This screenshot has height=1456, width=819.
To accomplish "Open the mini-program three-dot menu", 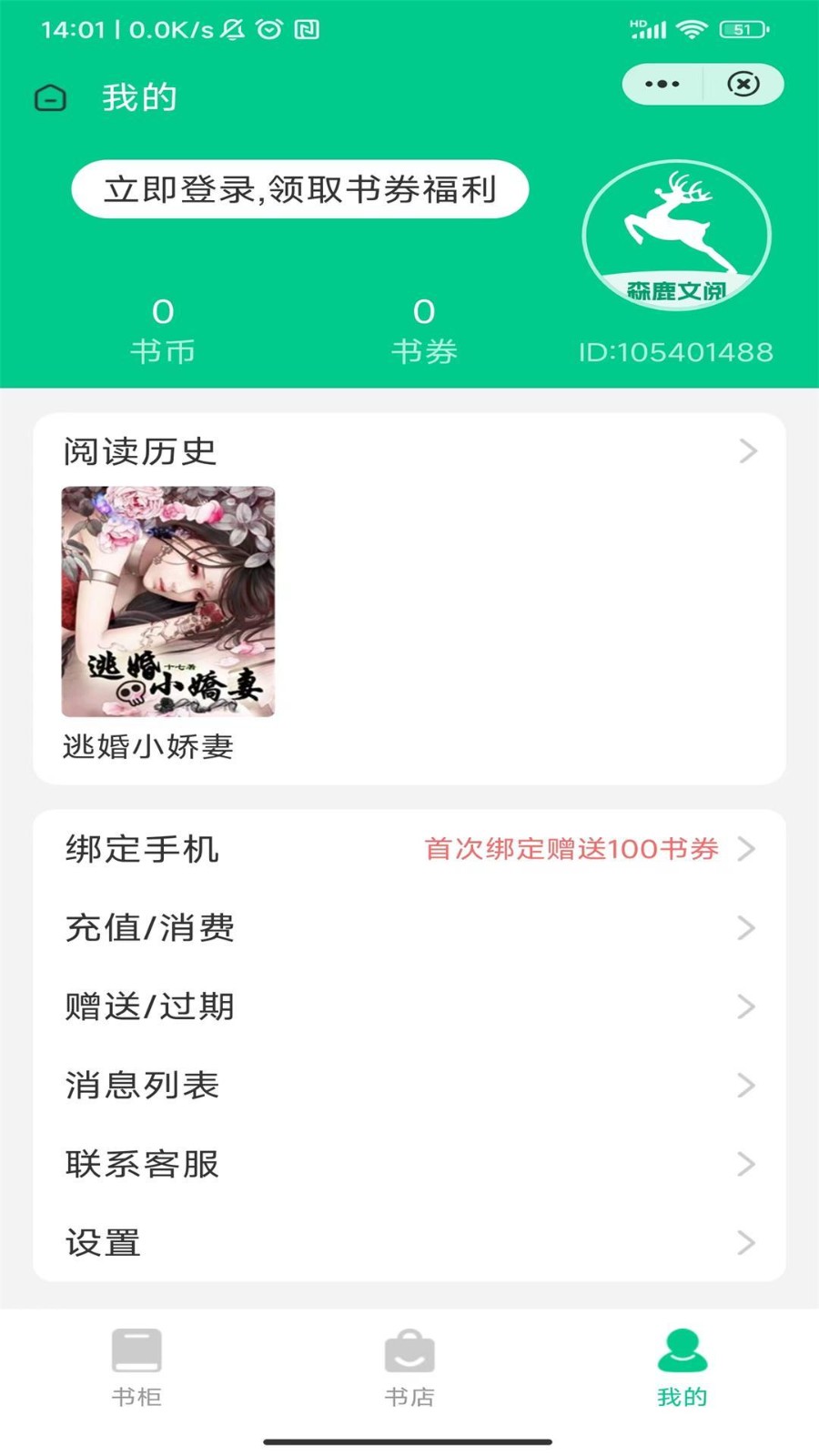I will coord(660,84).
